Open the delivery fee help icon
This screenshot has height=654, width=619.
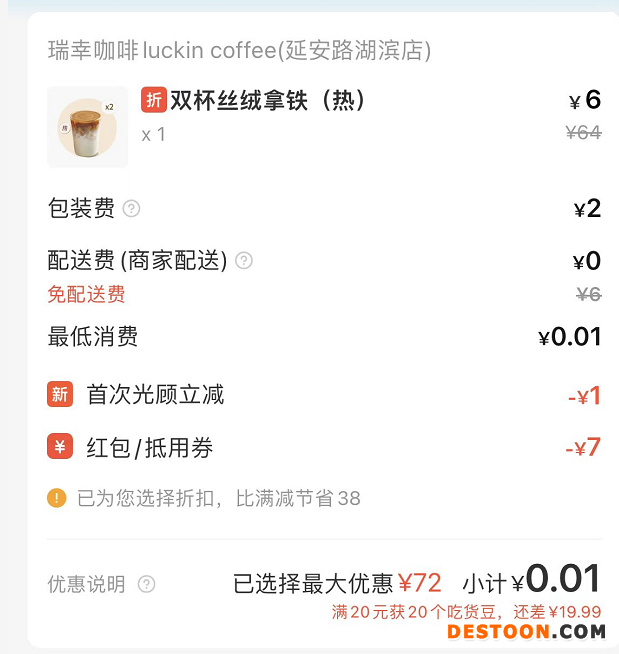(x=243, y=261)
